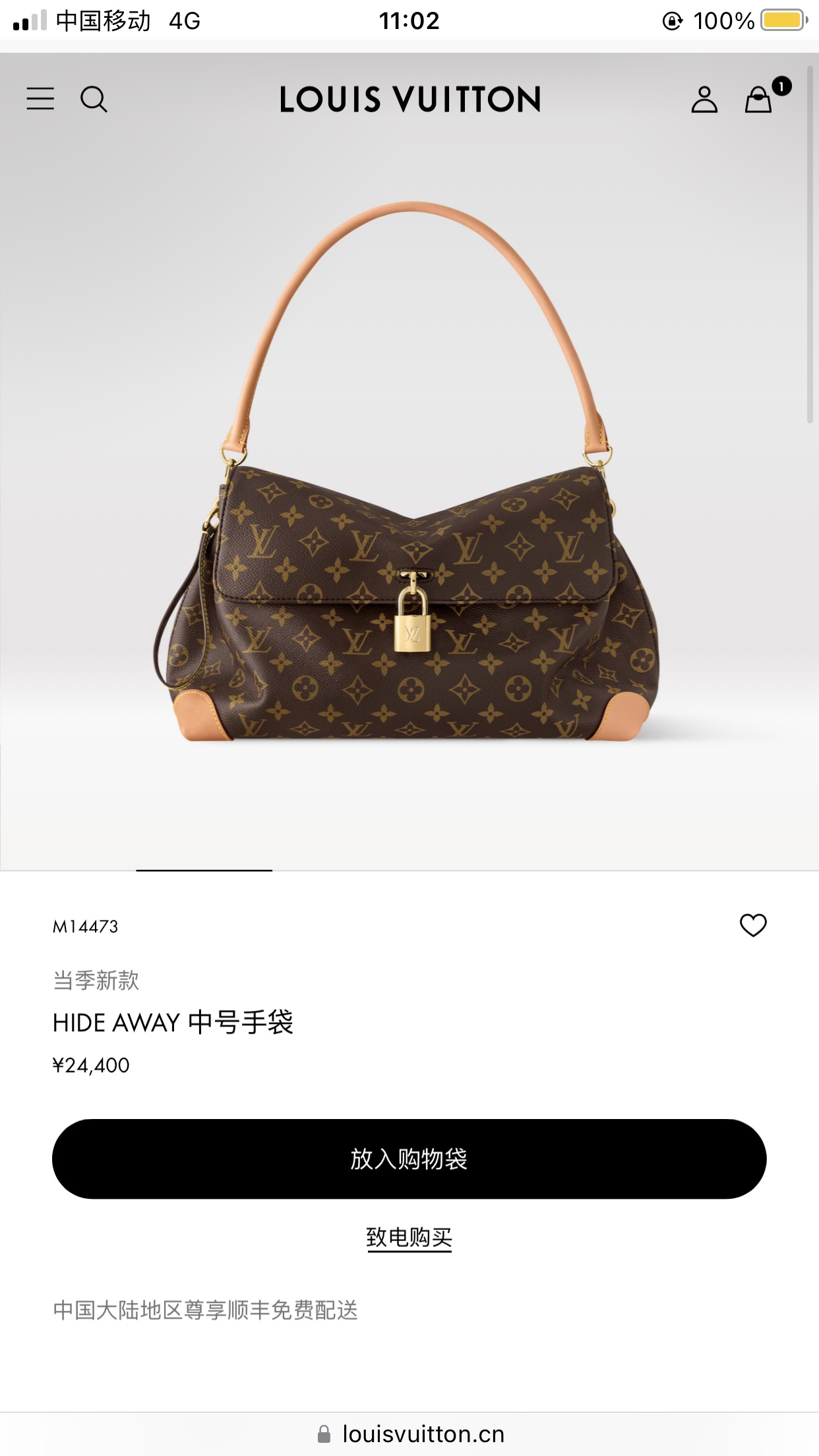Open the shopping bag with 1 item
This screenshot has height=1456, width=819.
pyautogui.click(x=759, y=100)
